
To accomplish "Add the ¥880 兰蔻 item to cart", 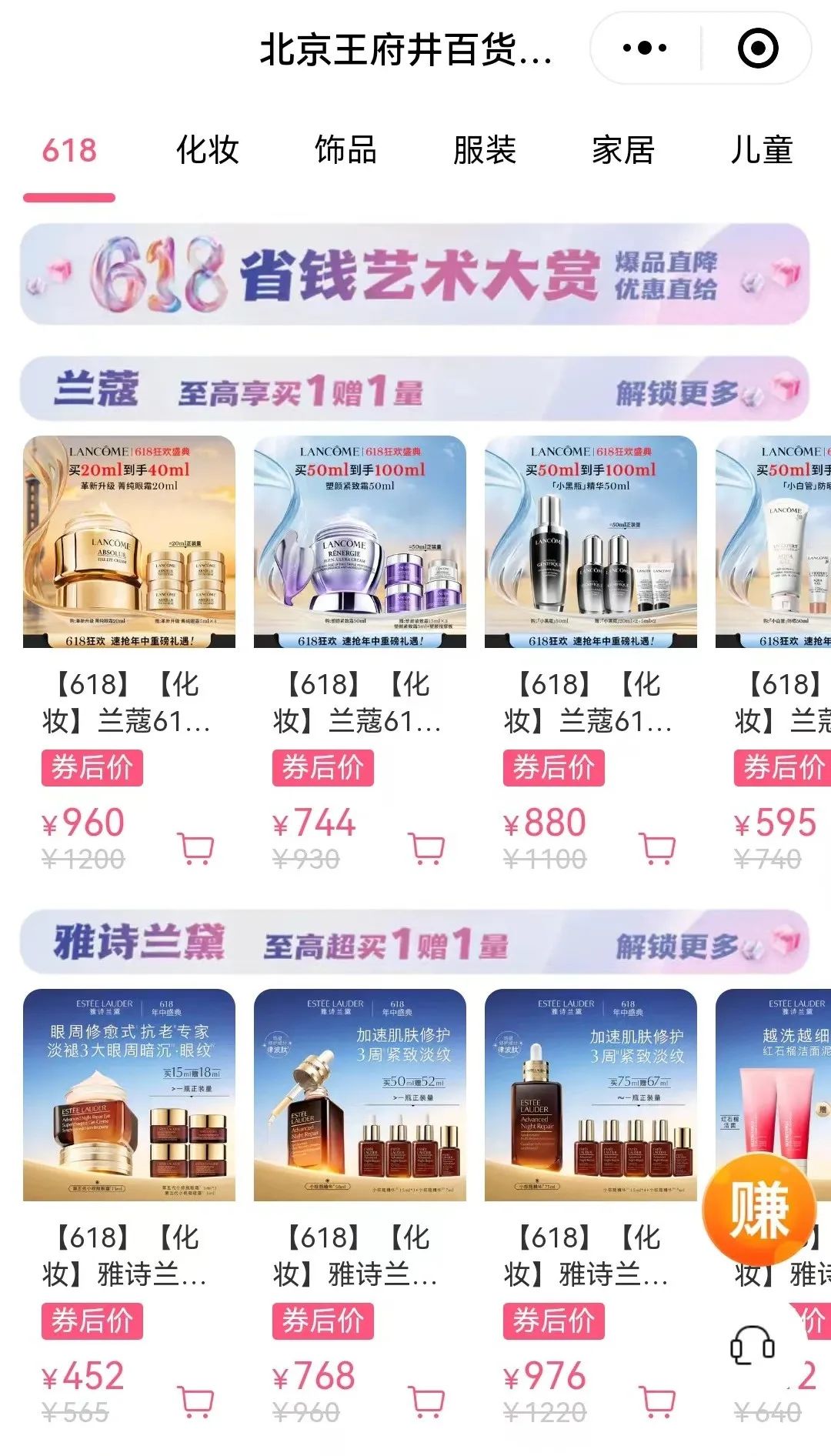I will (657, 848).
